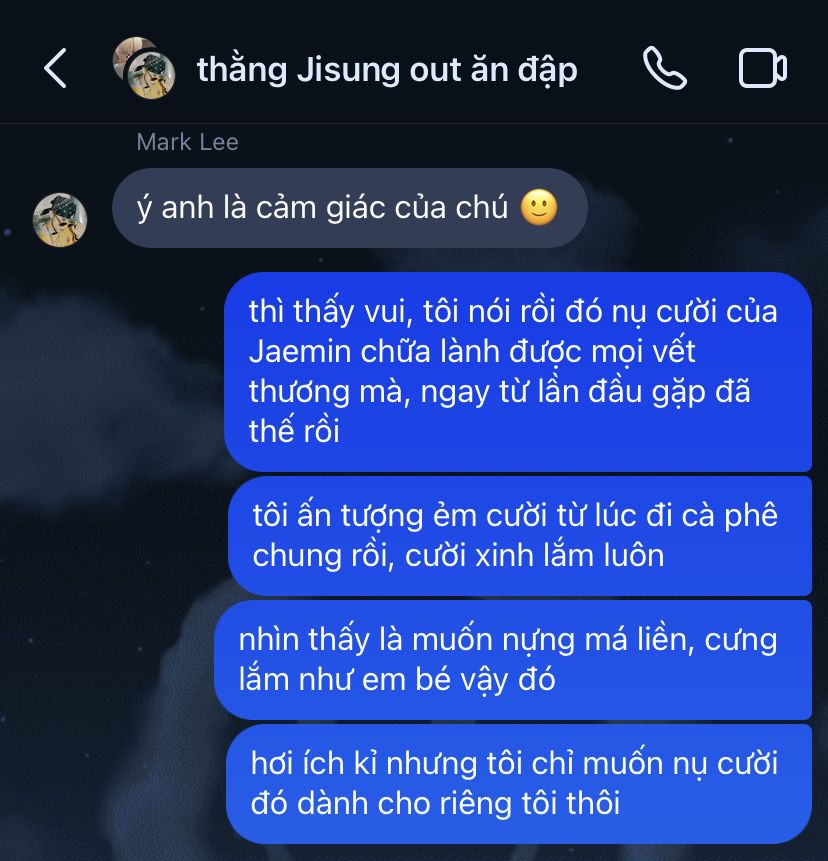Open Mark Lee's profile avatar
This screenshot has height=861, width=828.
click(60, 219)
